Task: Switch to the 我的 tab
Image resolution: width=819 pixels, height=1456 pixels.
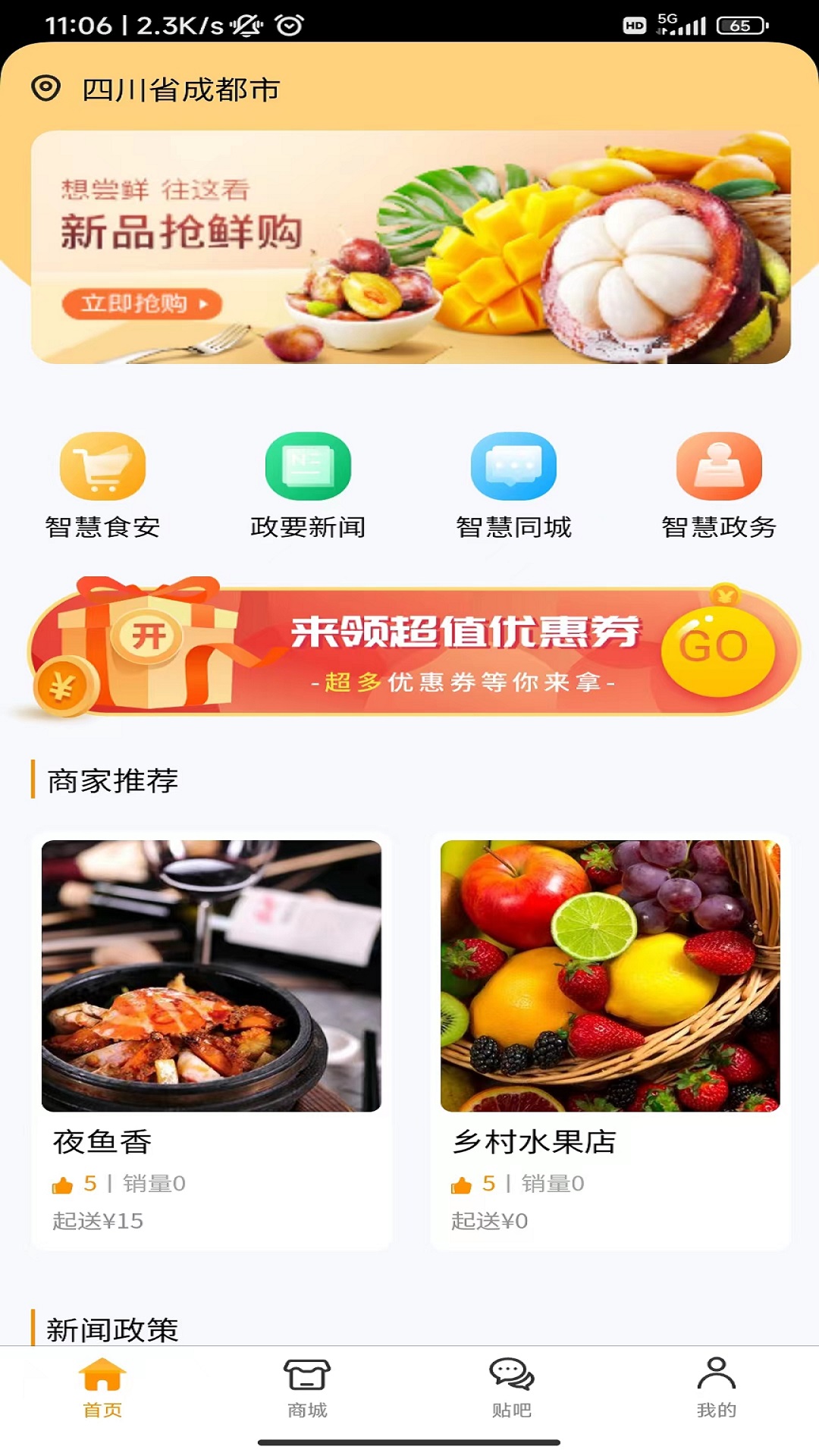Action: (x=717, y=1388)
